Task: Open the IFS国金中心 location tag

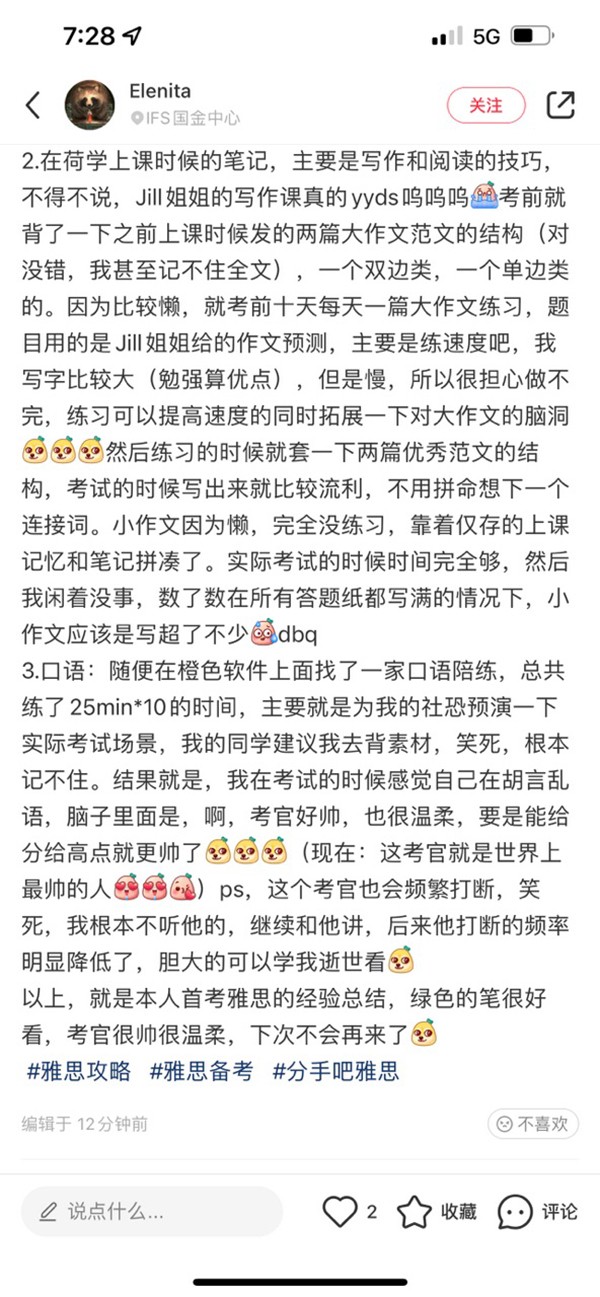Action: tap(187, 118)
